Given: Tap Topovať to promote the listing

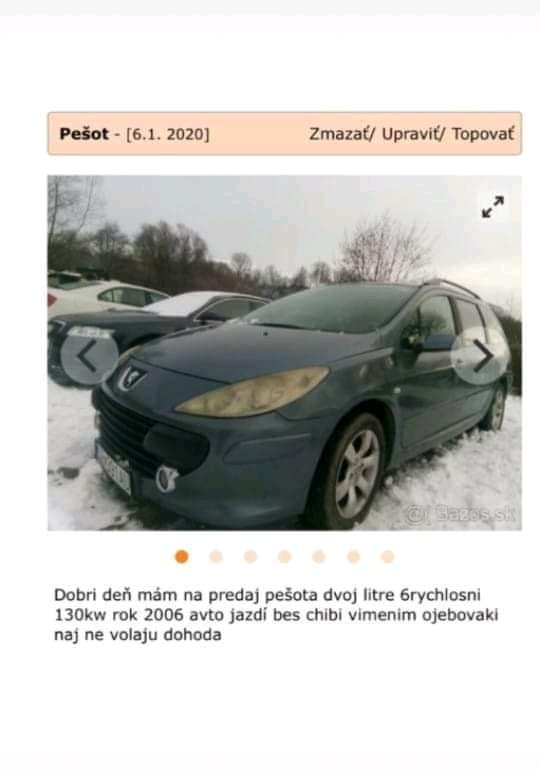Looking at the screenshot, I should 483,134.
